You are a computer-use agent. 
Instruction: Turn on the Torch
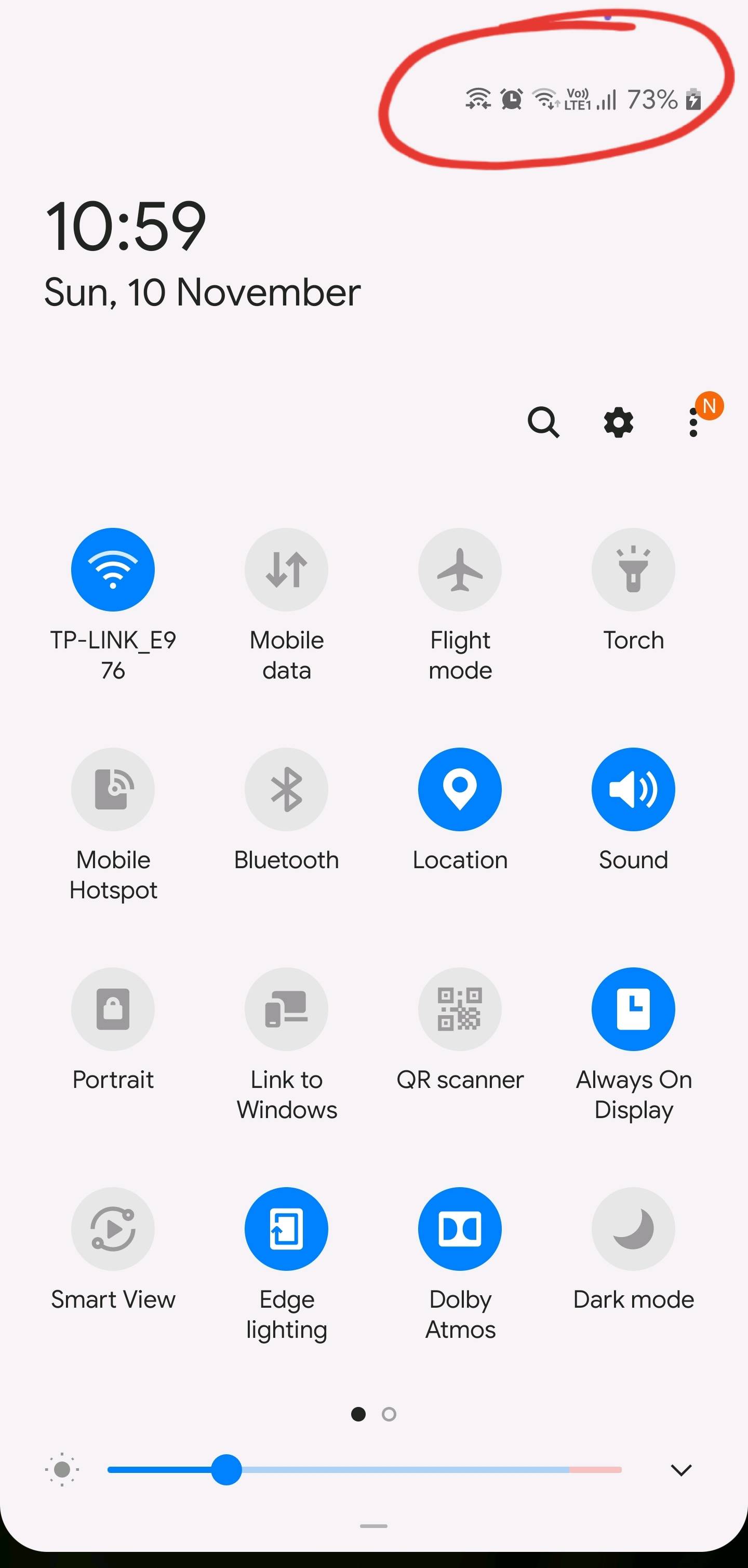pos(633,568)
